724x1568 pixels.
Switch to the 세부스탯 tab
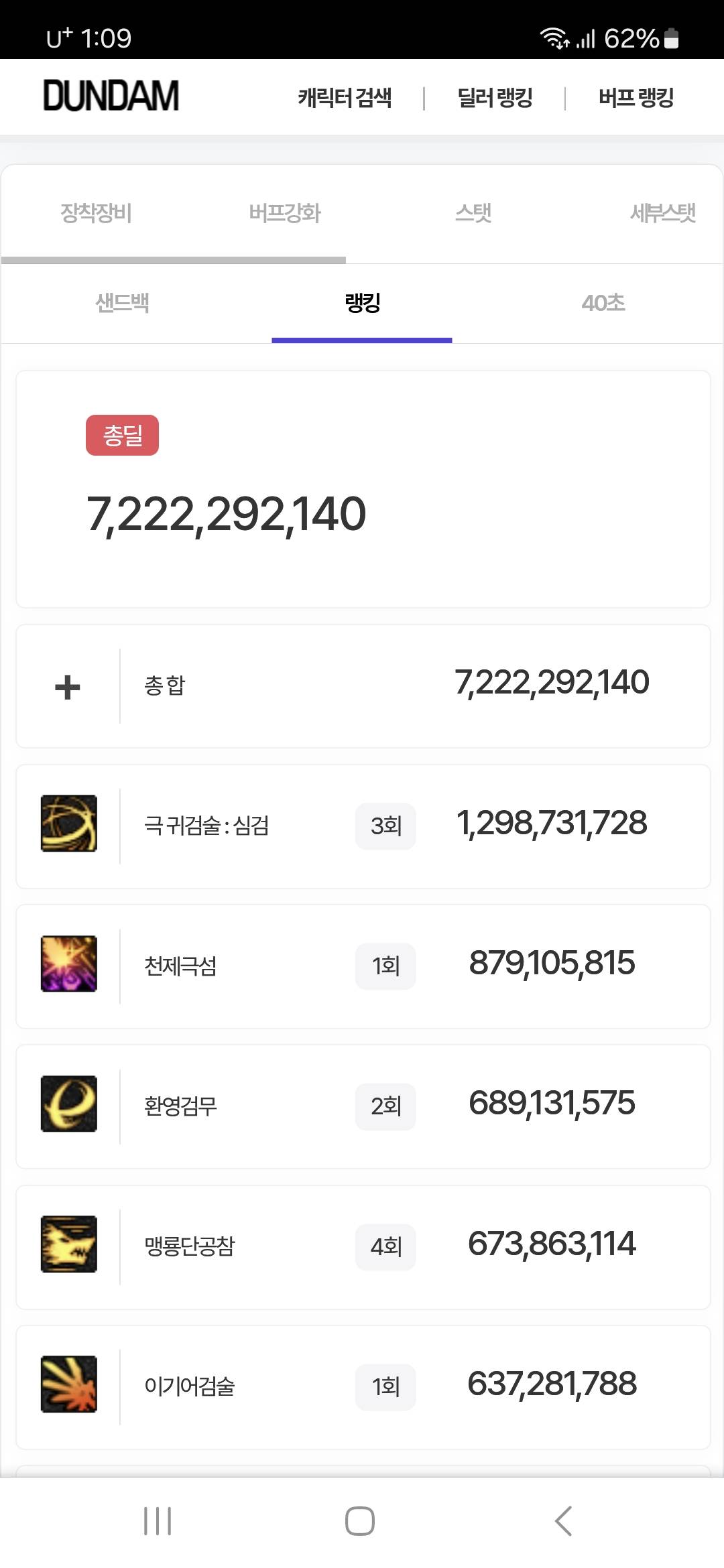click(x=662, y=213)
